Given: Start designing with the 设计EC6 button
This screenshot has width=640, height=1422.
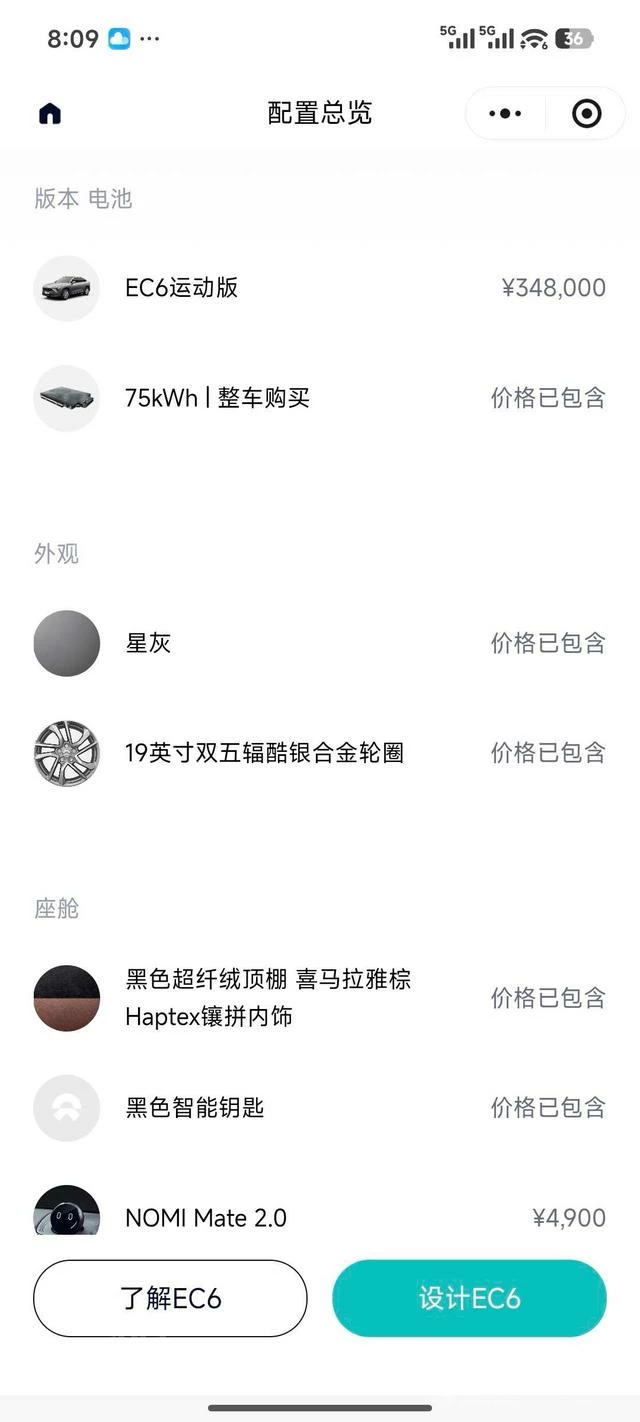Looking at the screenshot, I should 469,1298.
